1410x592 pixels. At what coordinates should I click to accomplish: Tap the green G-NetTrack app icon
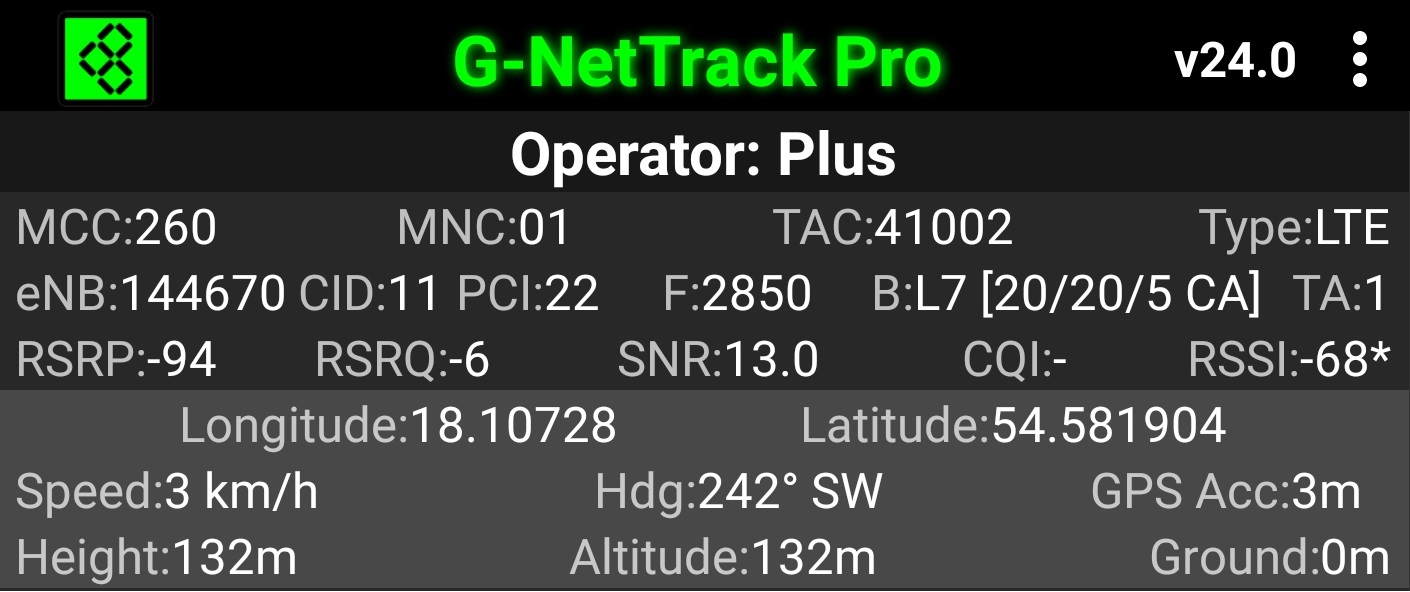(105, 58)
